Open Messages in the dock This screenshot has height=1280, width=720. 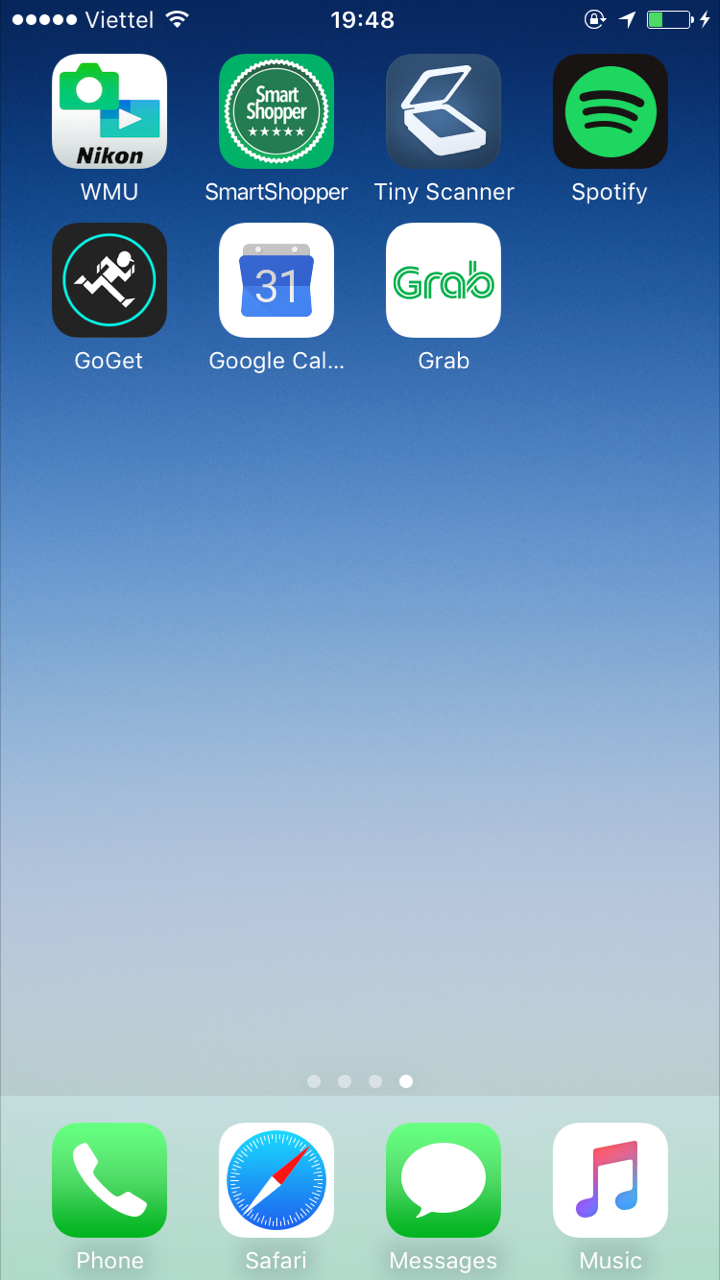[x=443, y=1180]
